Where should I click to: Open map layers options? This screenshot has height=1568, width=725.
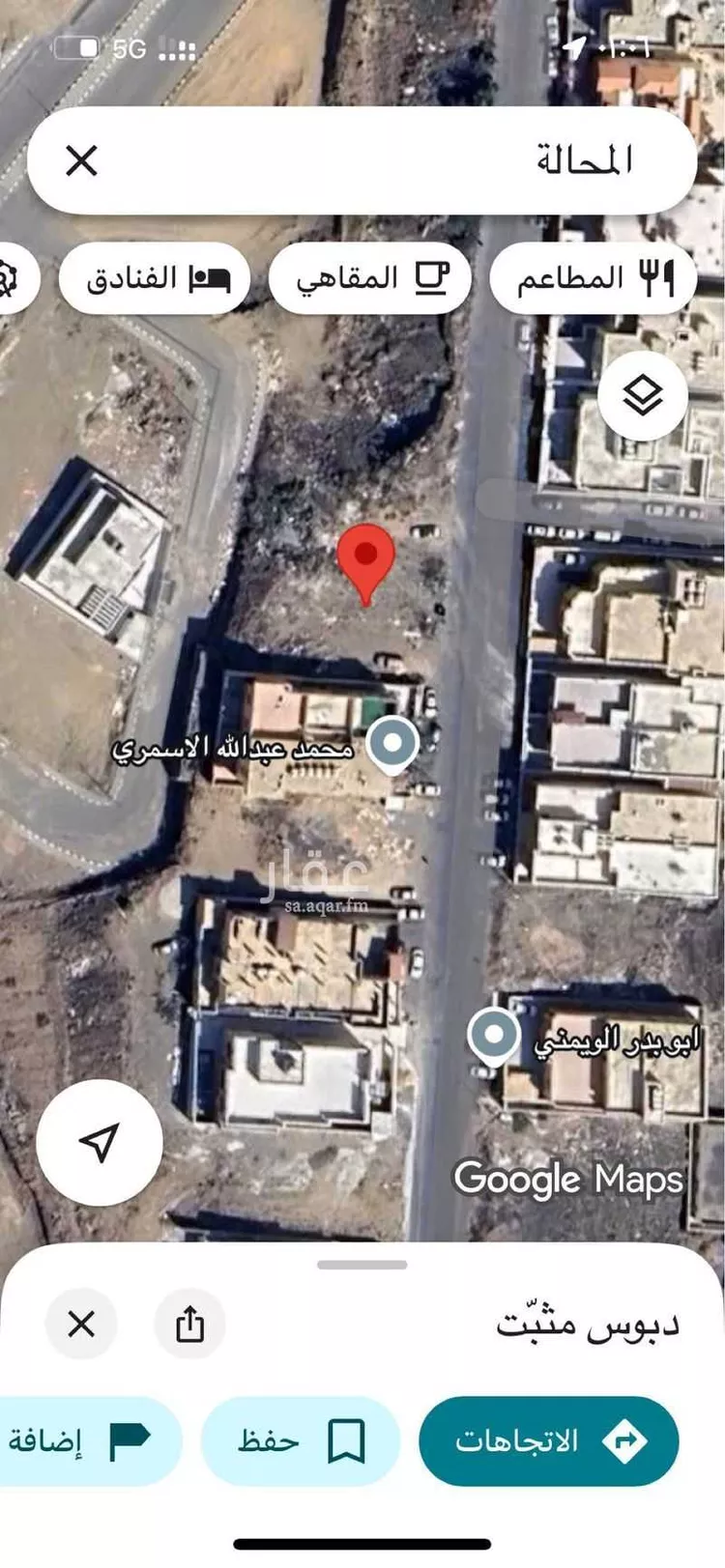[x=643, y=395]
